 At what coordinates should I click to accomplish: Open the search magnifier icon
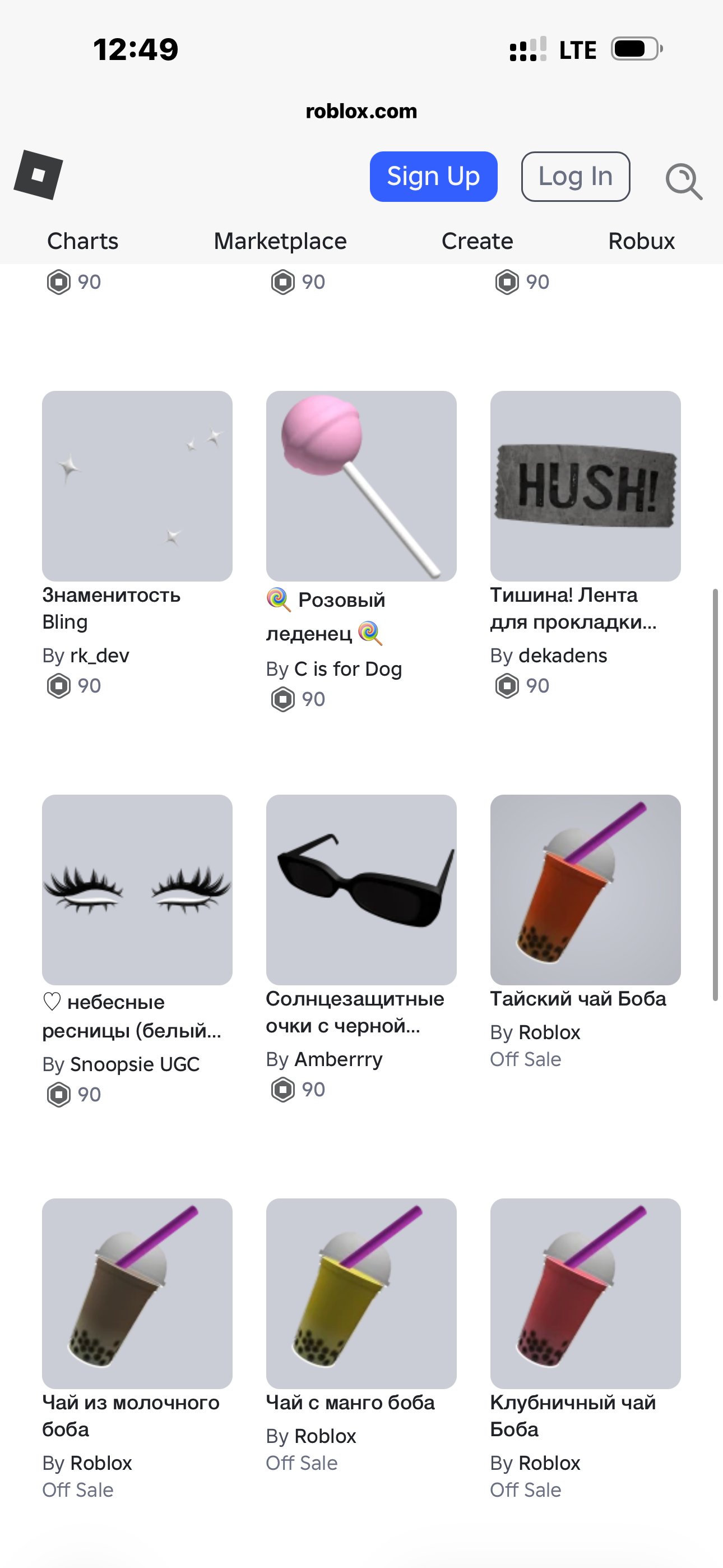pyautogui.click(x=684, y=181)
